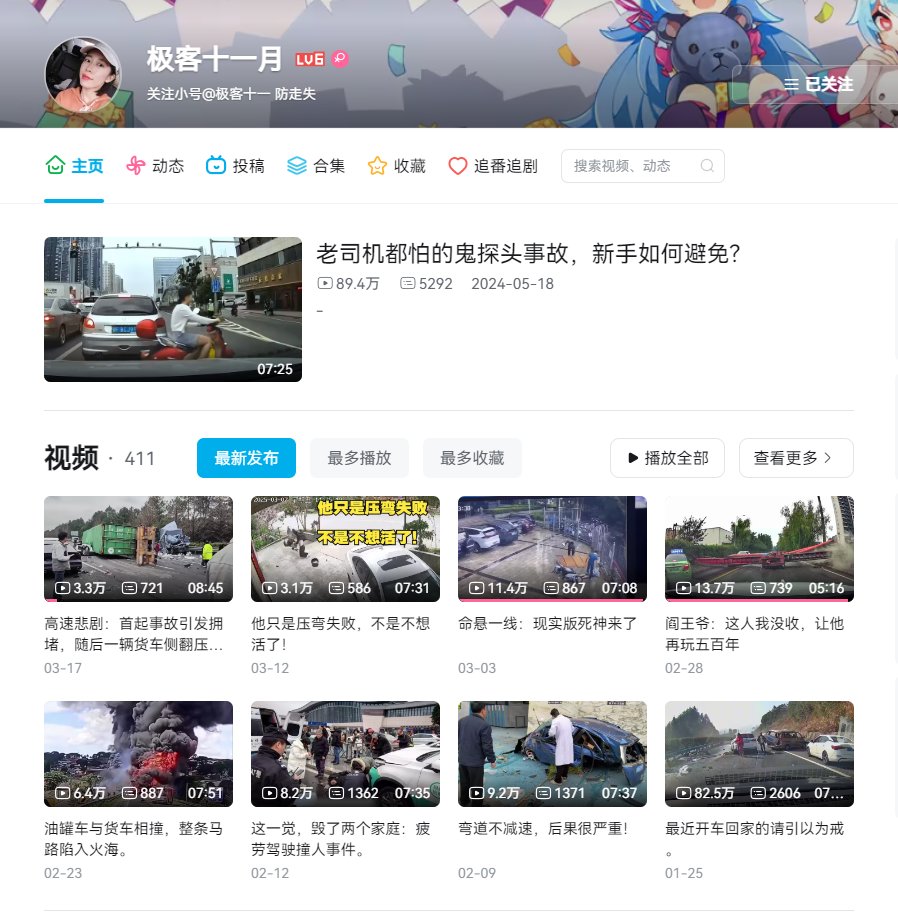Select the 最新发布 sort chip
The image size is (898, 914).
point(246,458)
